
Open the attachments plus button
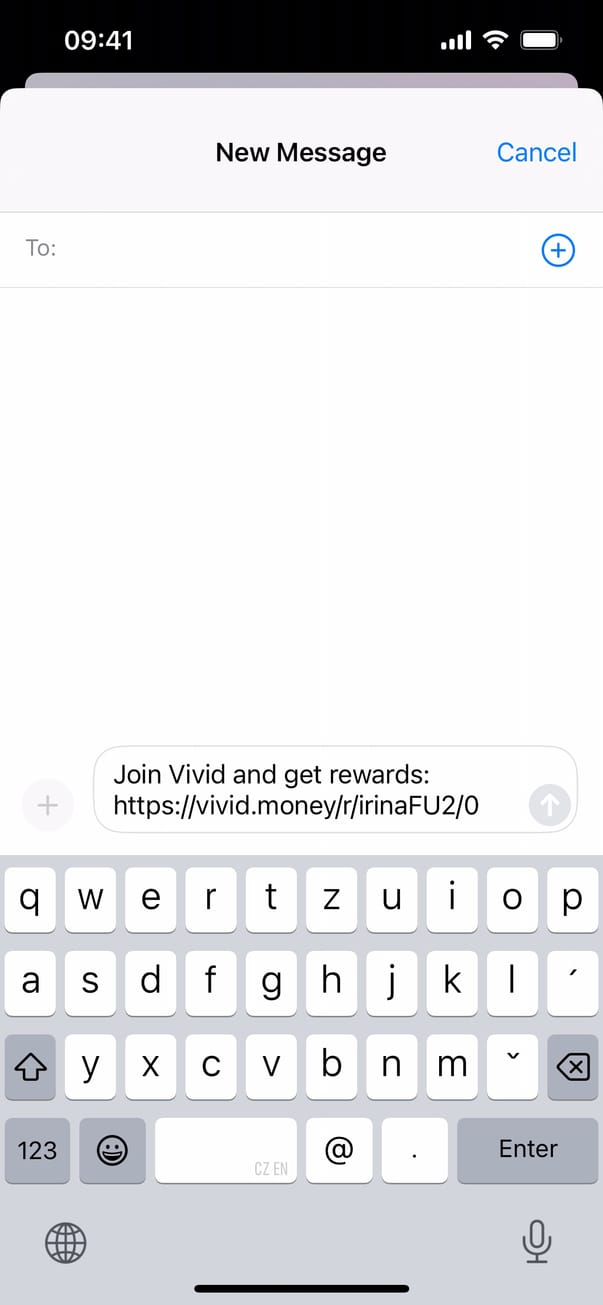48,804
